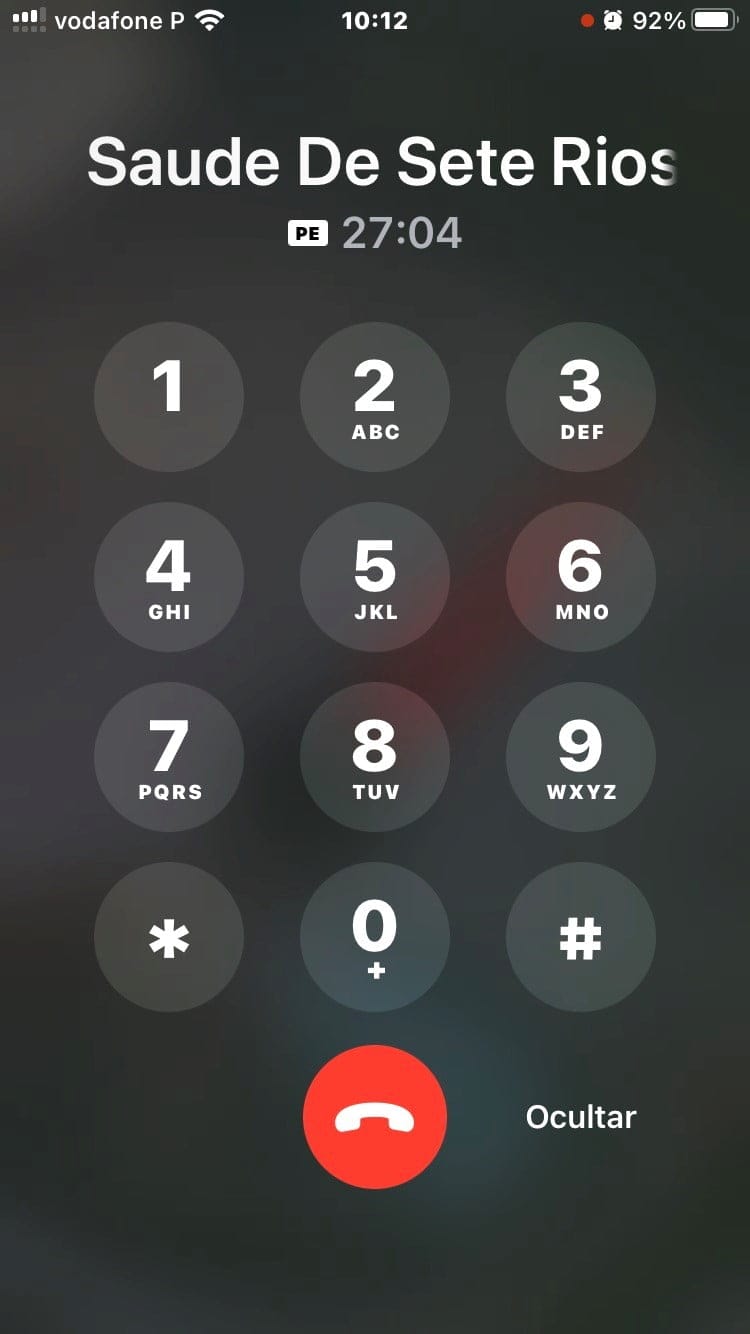The image size is (750, 1334).
Task: Enter digit 0 on the keypad
Action: tap(375, 937)
